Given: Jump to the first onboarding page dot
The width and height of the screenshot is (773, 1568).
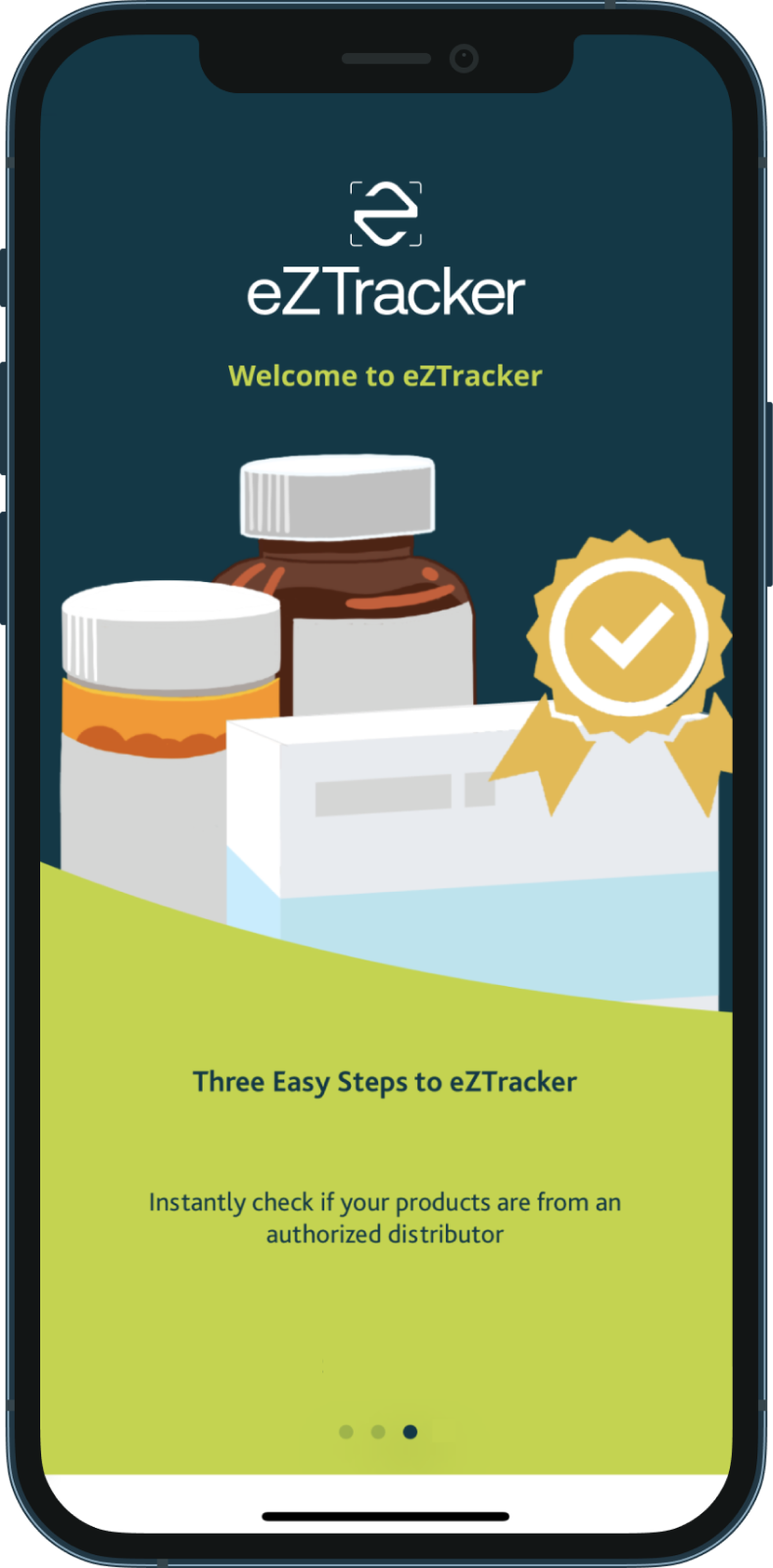Looking at the screenshot, I should pos(346,1432).
